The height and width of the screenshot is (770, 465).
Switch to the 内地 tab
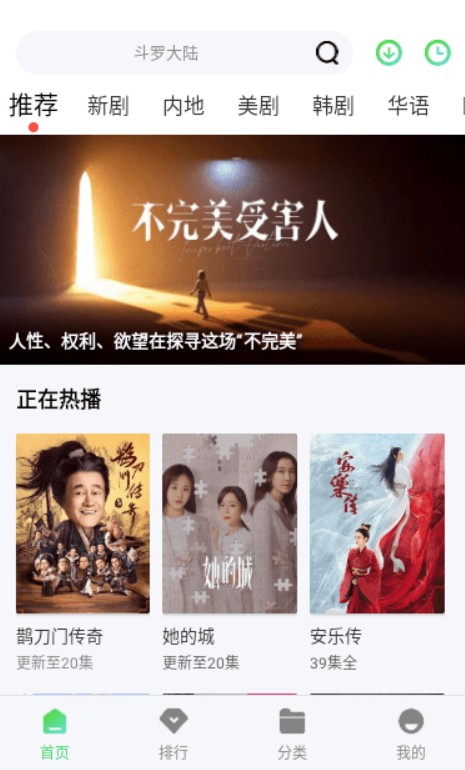click(183, 106)
